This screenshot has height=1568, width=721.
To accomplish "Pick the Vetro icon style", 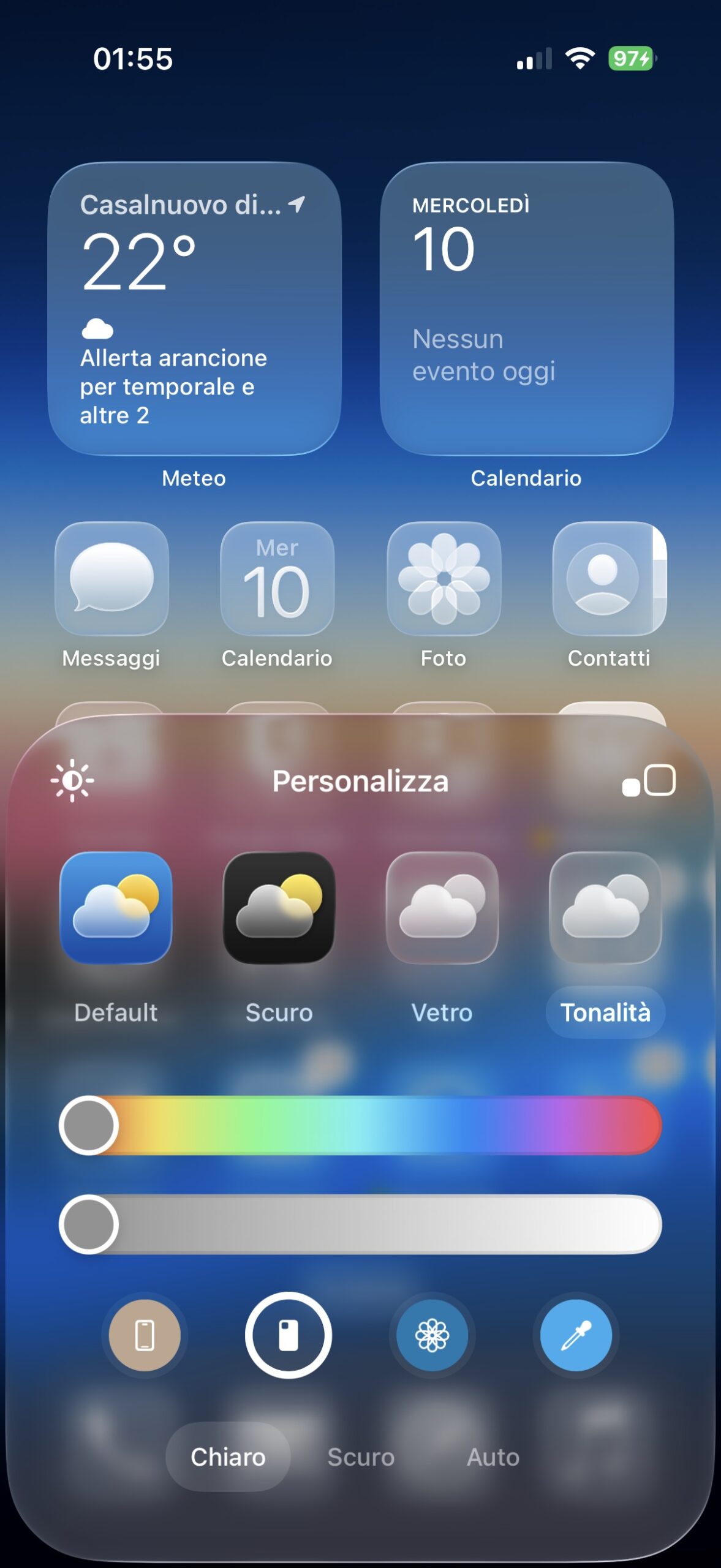I will click(x=442, y=908).
